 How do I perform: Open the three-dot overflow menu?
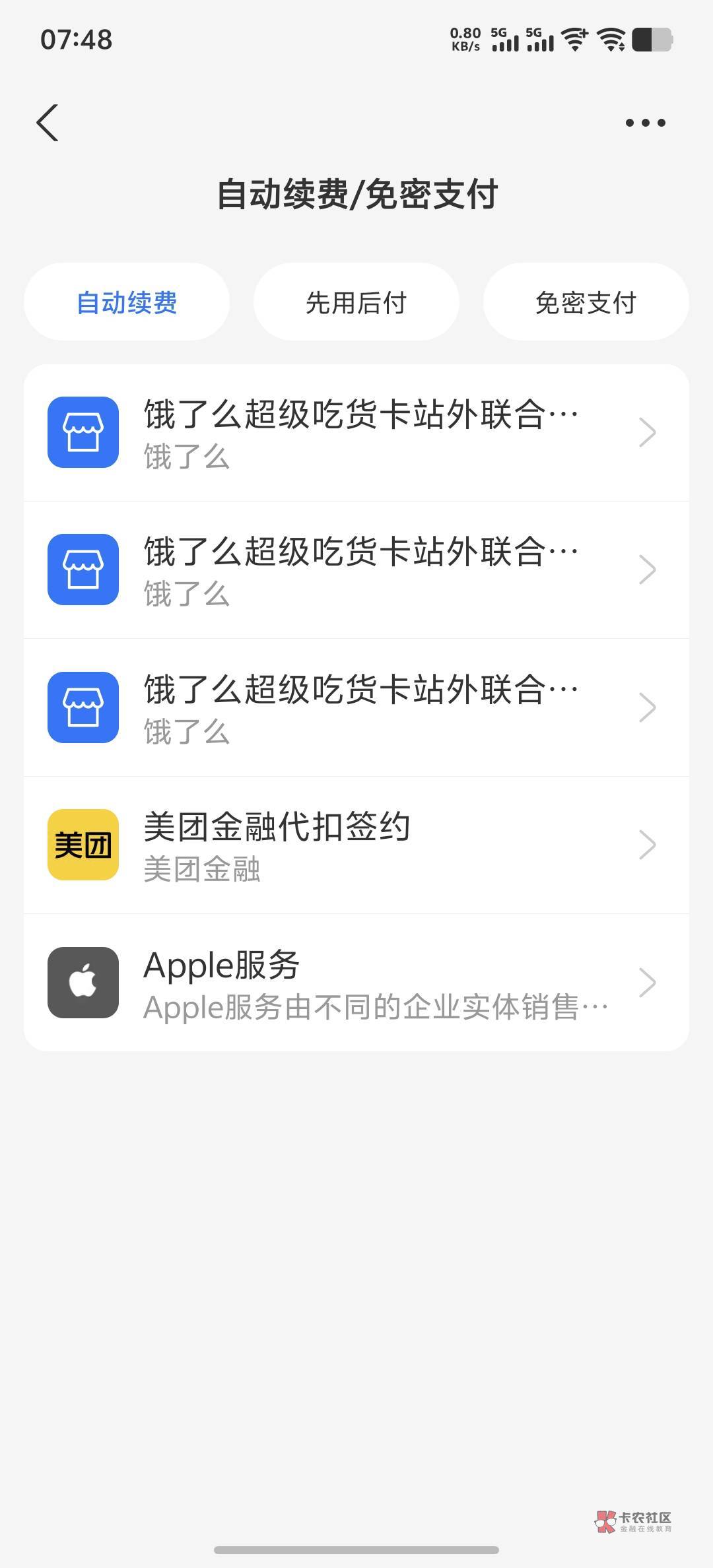pos(645,123)
